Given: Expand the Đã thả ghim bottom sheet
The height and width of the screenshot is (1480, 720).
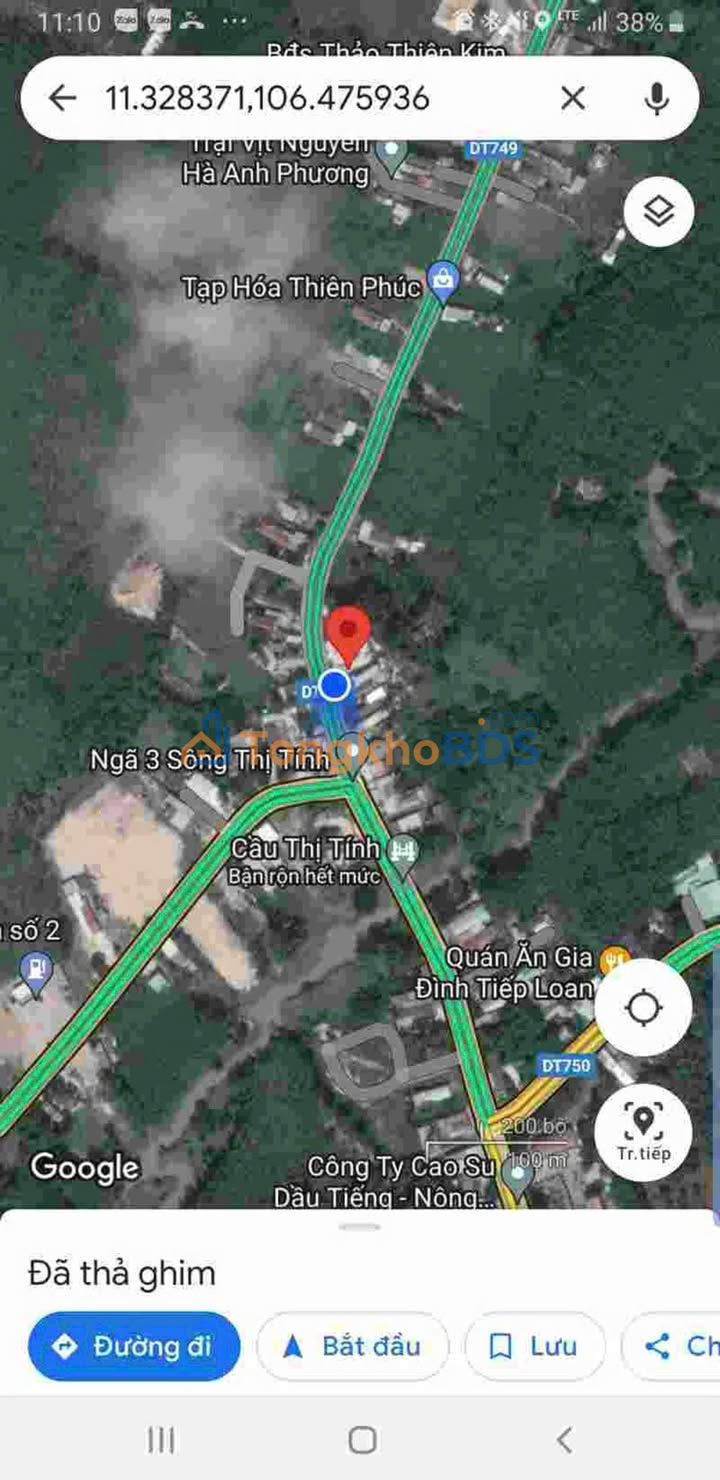Looking at the screenshot, I should click(360, 1227).
